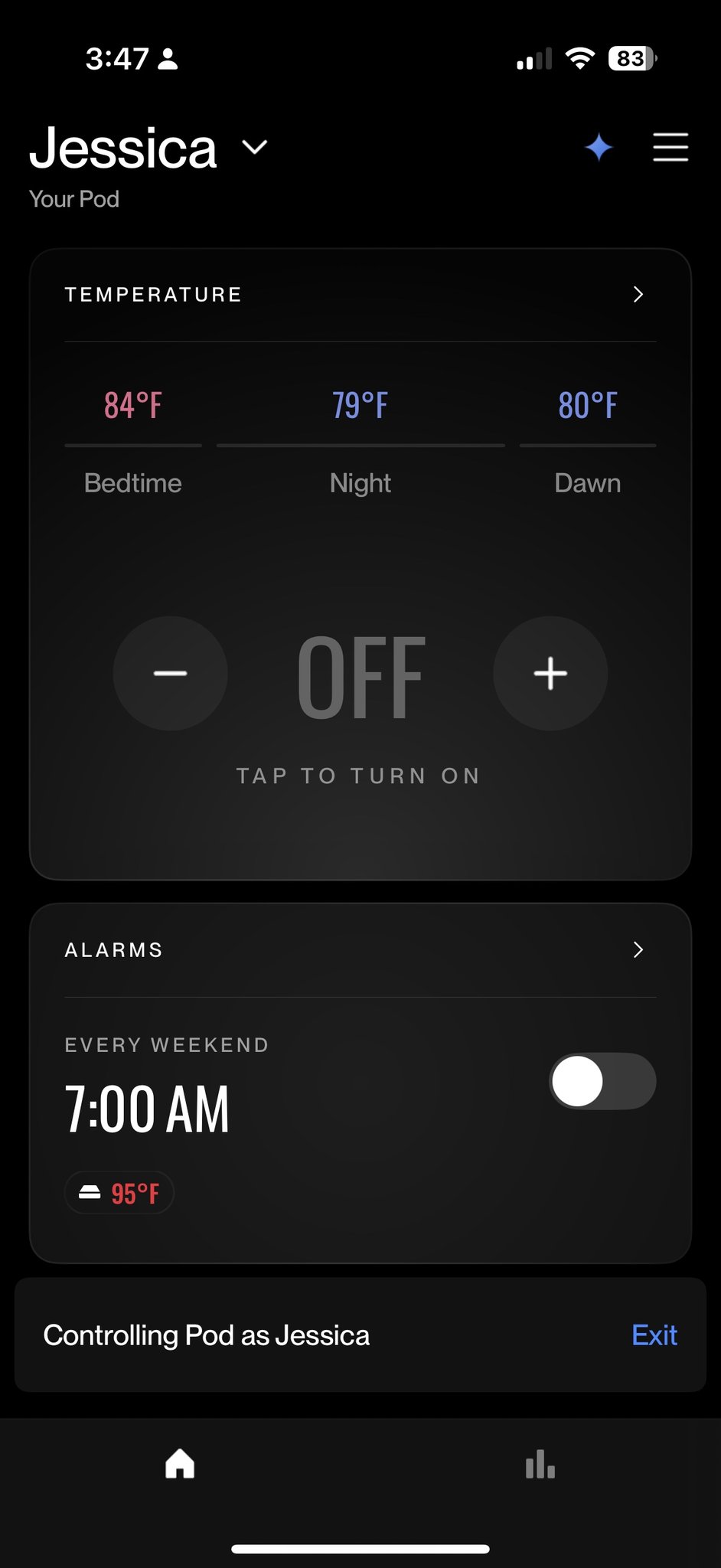Exit controlling Pod as Jessica
This screenshot has width=721, height=1568.
[x=654, y=1335]
